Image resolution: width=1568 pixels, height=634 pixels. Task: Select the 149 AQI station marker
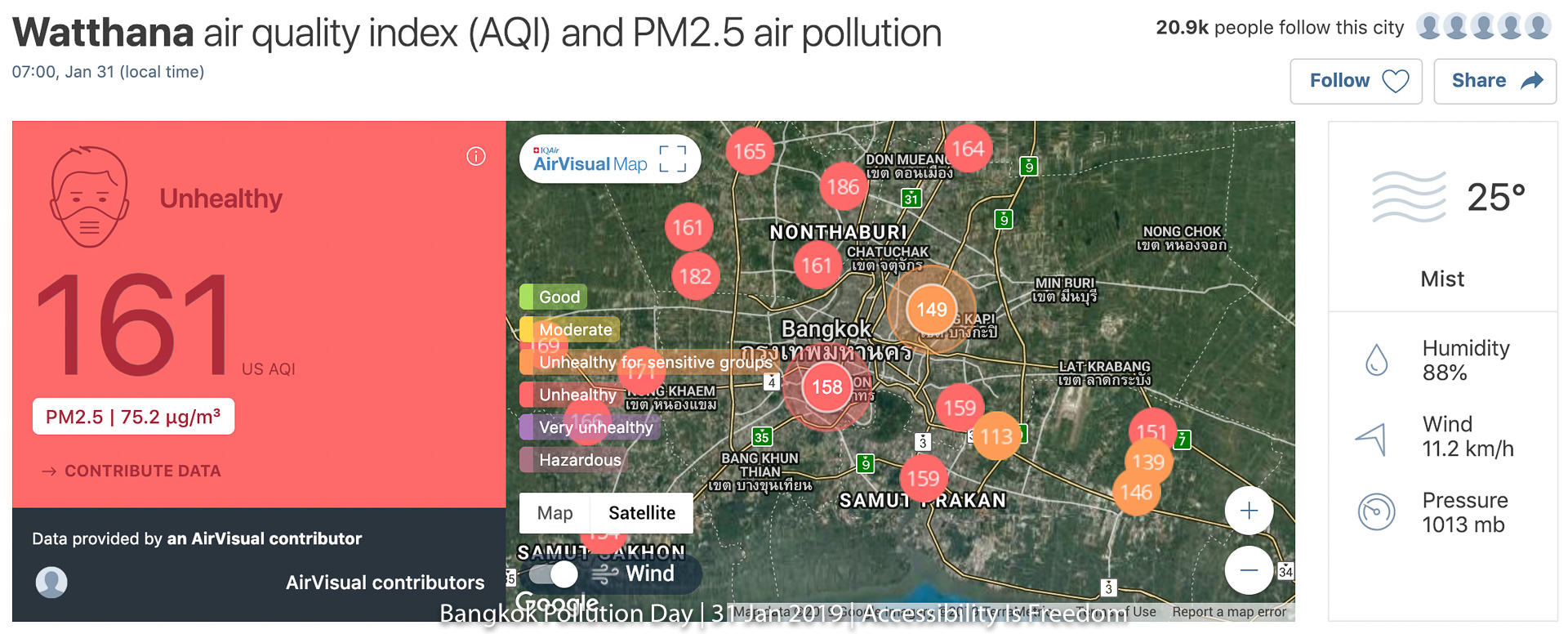pyautogui.click(x=932, y=310)
